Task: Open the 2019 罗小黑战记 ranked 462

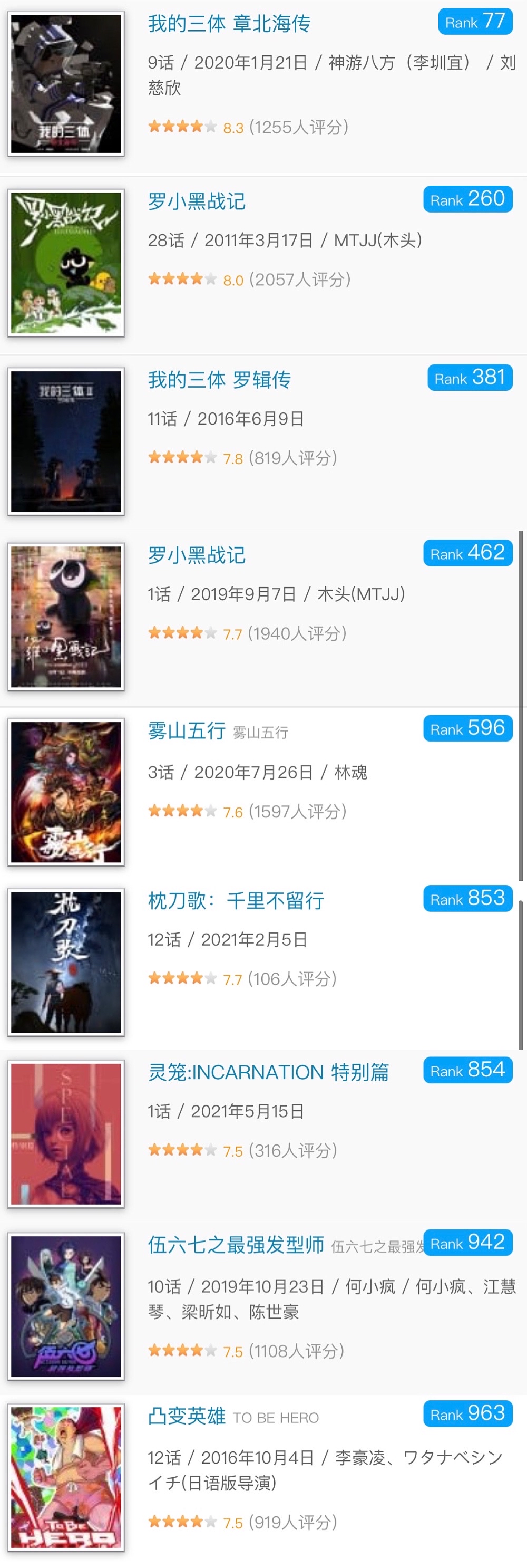Action: coord(196,555)
